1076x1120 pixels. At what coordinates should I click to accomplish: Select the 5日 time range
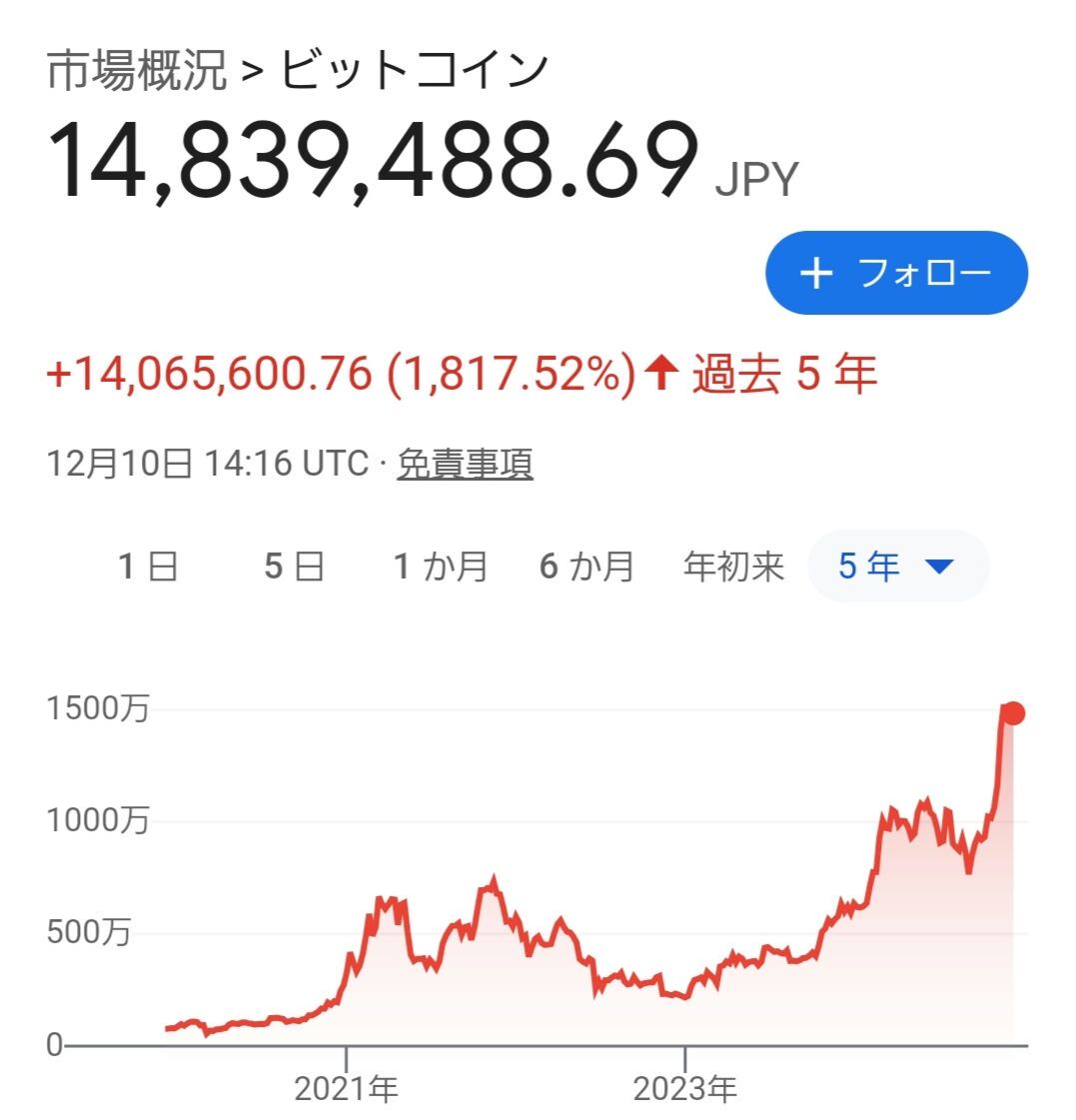point(295,566)
